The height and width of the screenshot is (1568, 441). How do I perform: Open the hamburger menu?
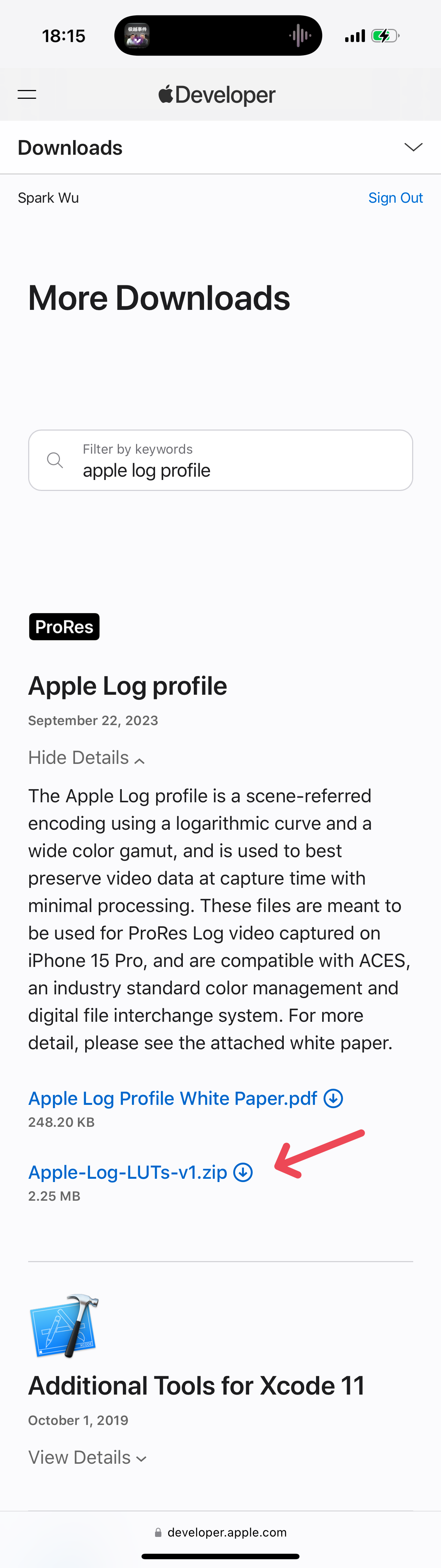tap(27, 94)
